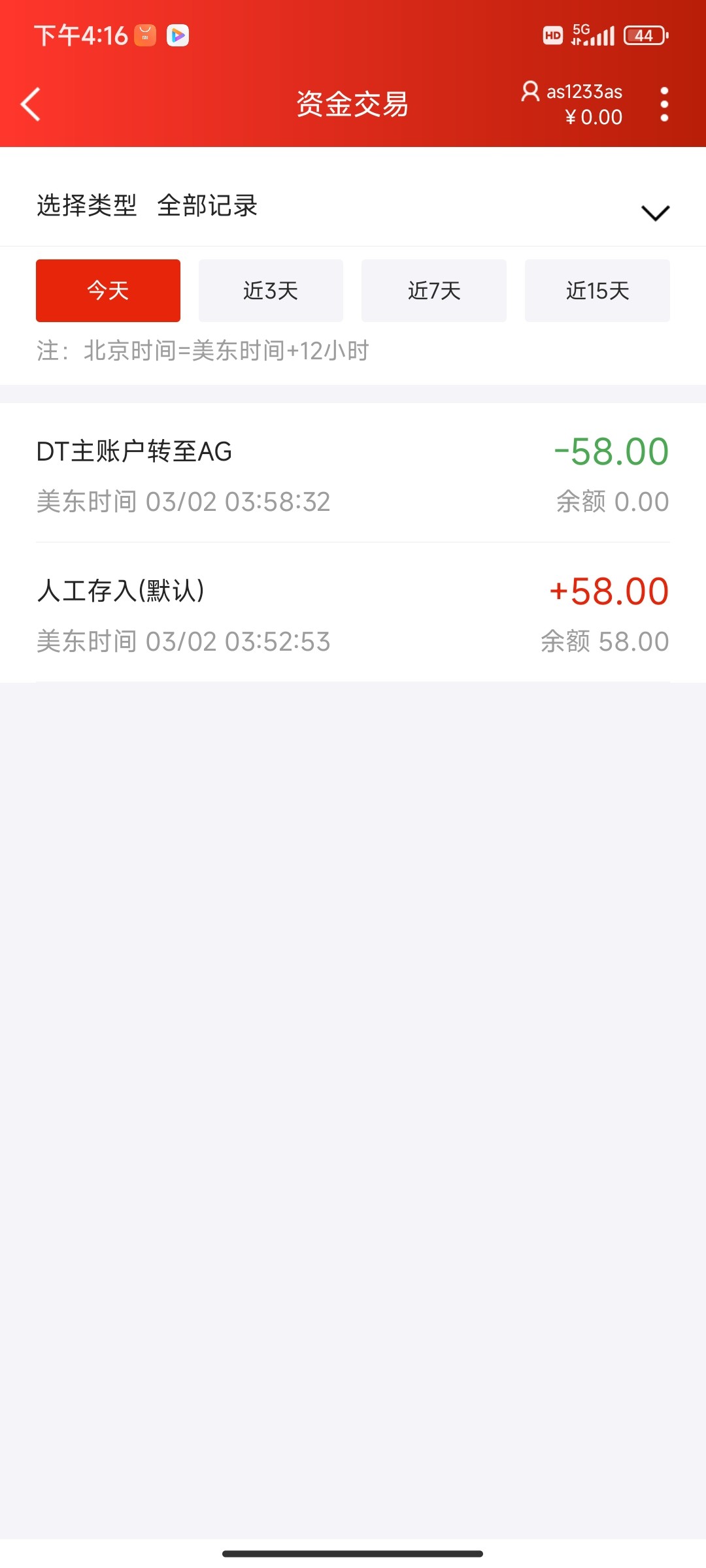
Task: Switch to the 近3天 filter
Action: [271, 291]
